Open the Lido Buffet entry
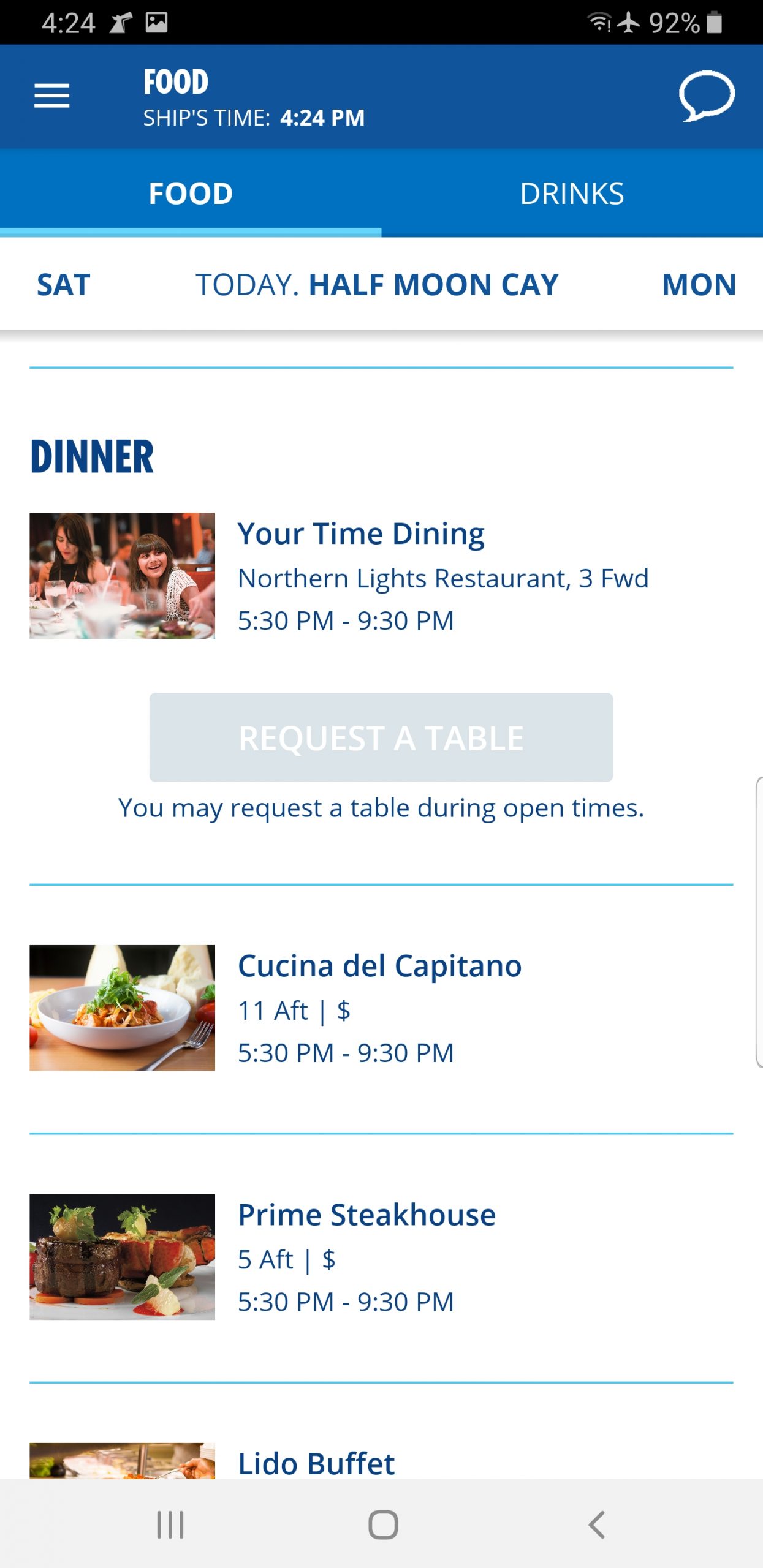The height and width of the screenshot is (1568, 763). coord(381,1461)
